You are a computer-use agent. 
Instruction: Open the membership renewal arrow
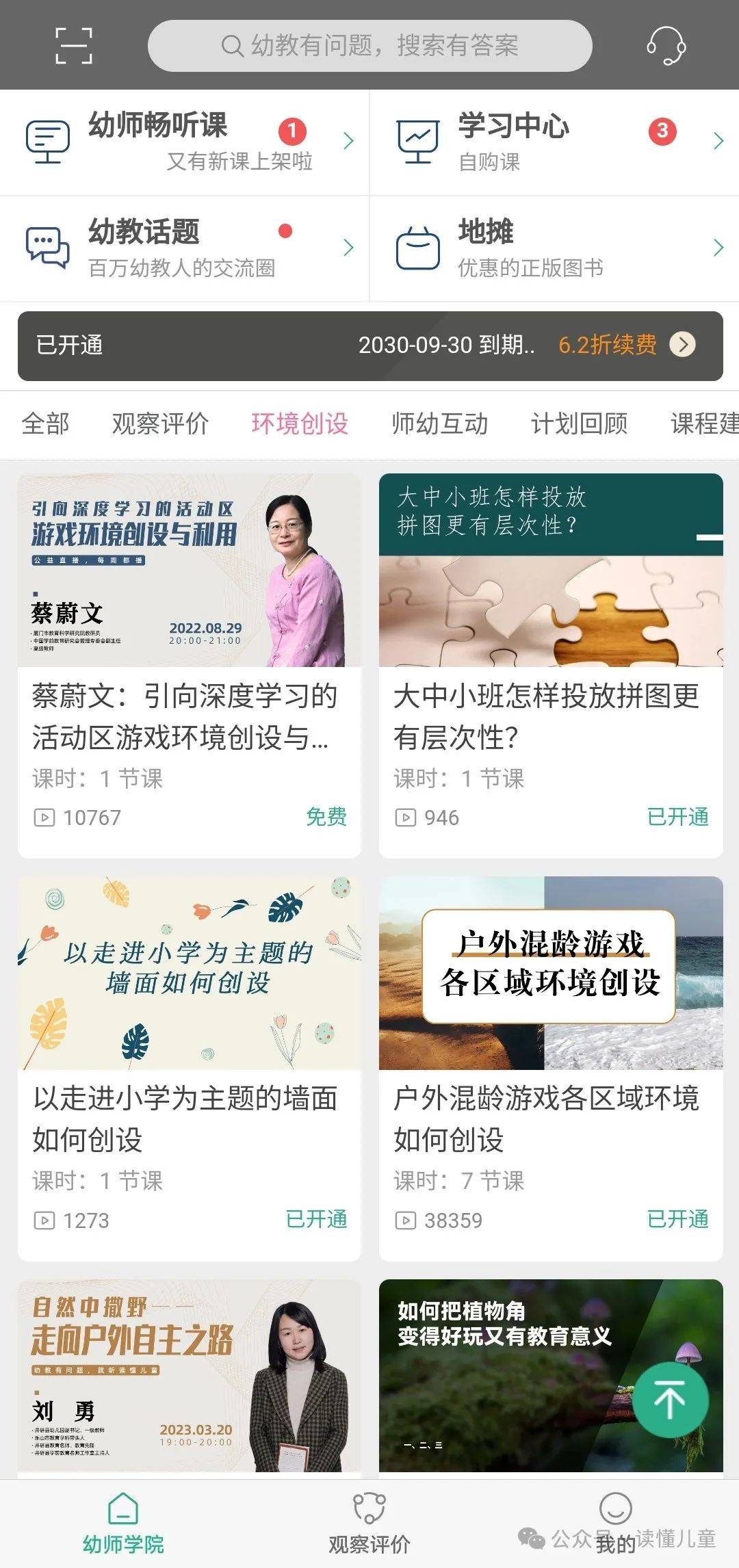point(682,346)
